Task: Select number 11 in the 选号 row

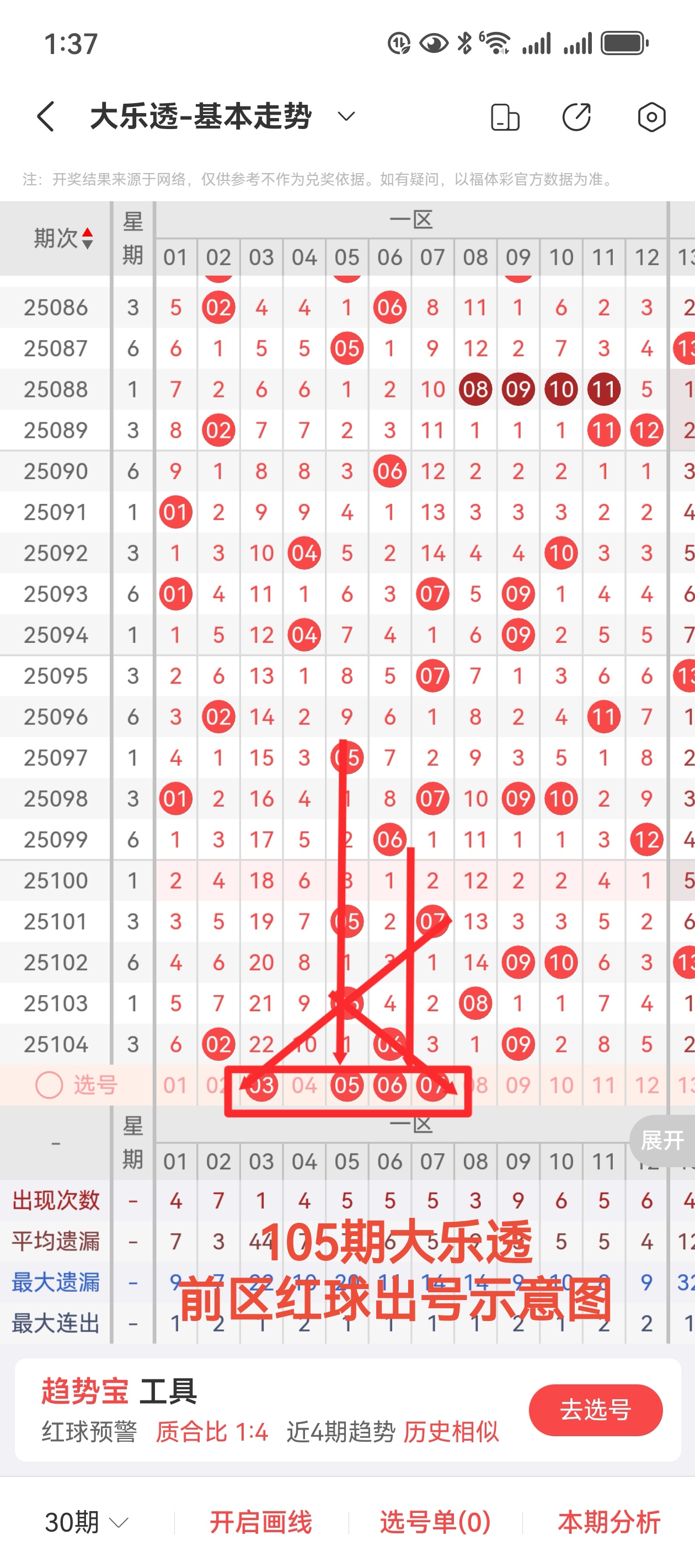Action: click(603, 1085)
